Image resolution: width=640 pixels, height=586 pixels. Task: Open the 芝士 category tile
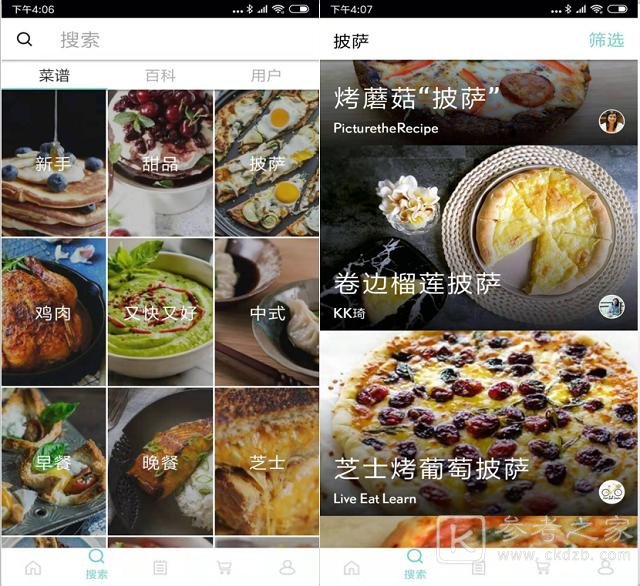click(267, 461)
